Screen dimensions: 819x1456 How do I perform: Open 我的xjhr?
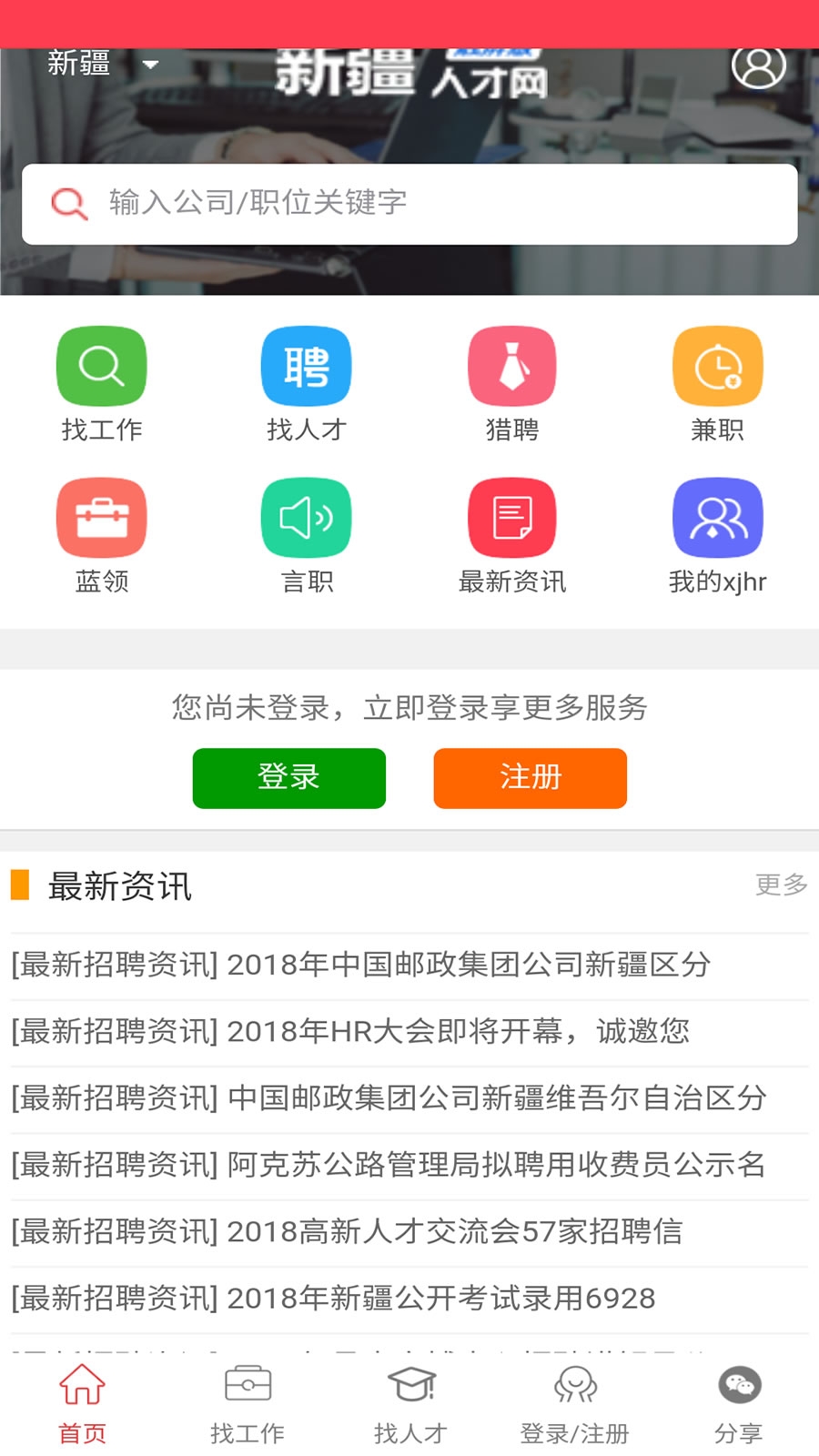717,535
